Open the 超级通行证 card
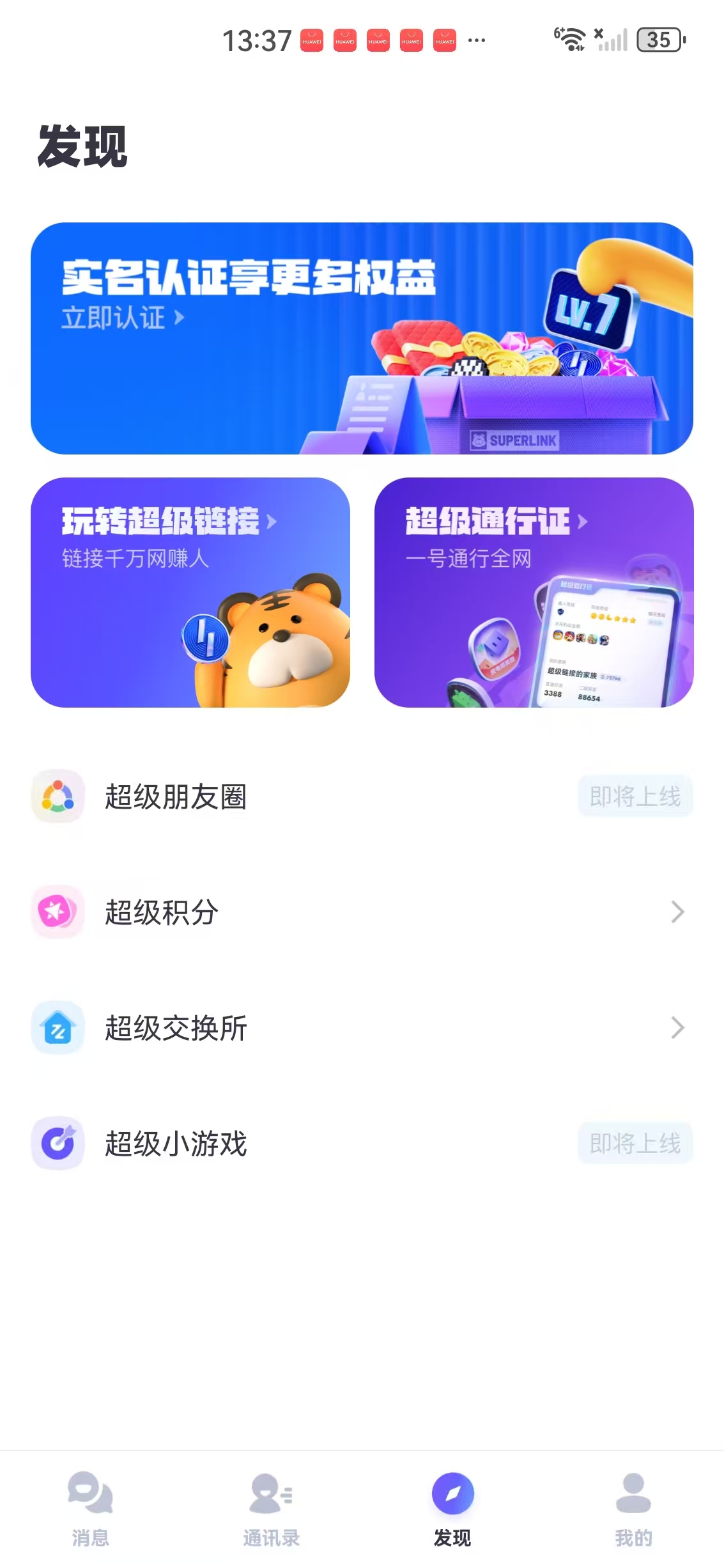The height and width of the screenshot is (1568, 724). coord(537,594)
